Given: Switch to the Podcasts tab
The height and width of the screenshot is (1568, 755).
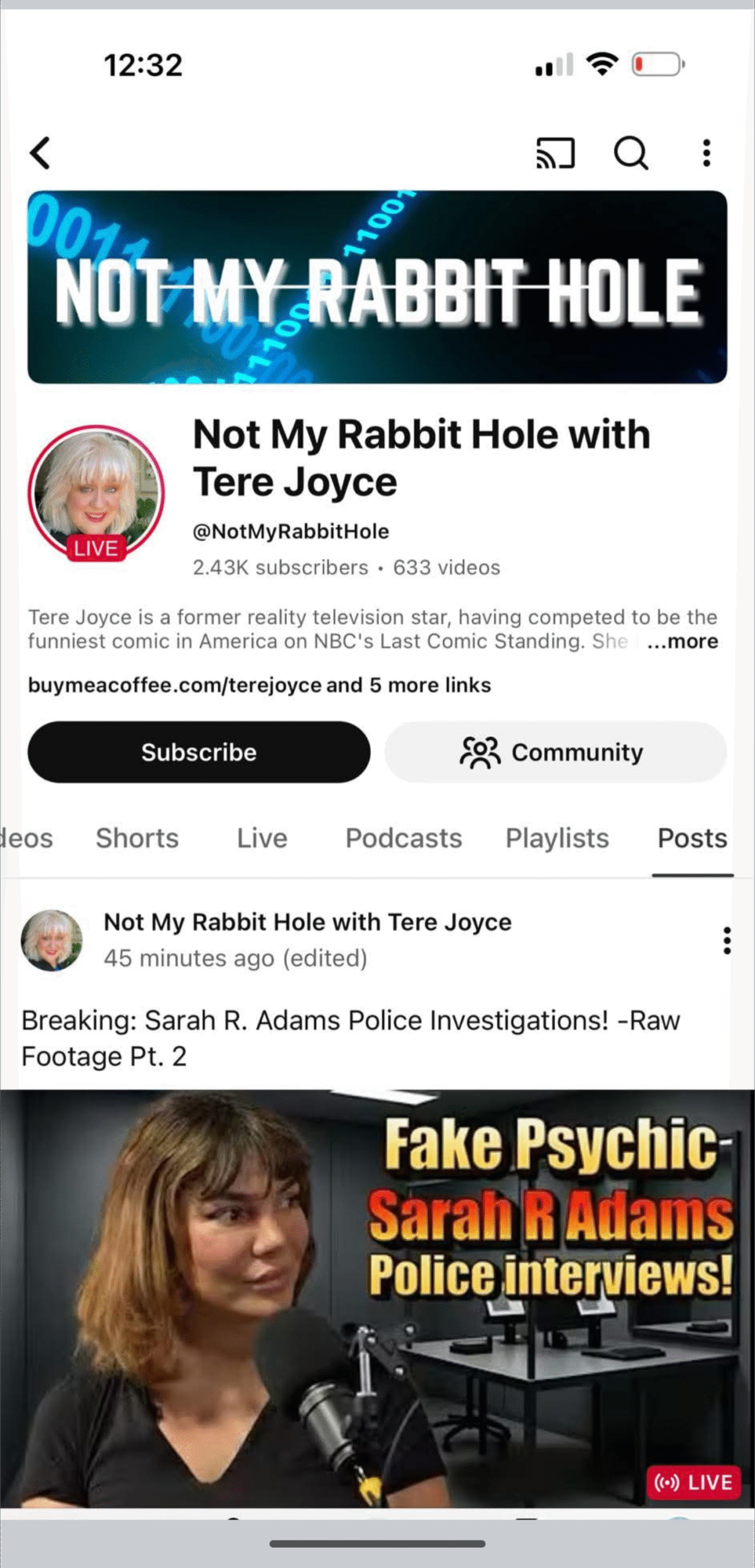Looking at the screenshot, I should coord(403,838).
